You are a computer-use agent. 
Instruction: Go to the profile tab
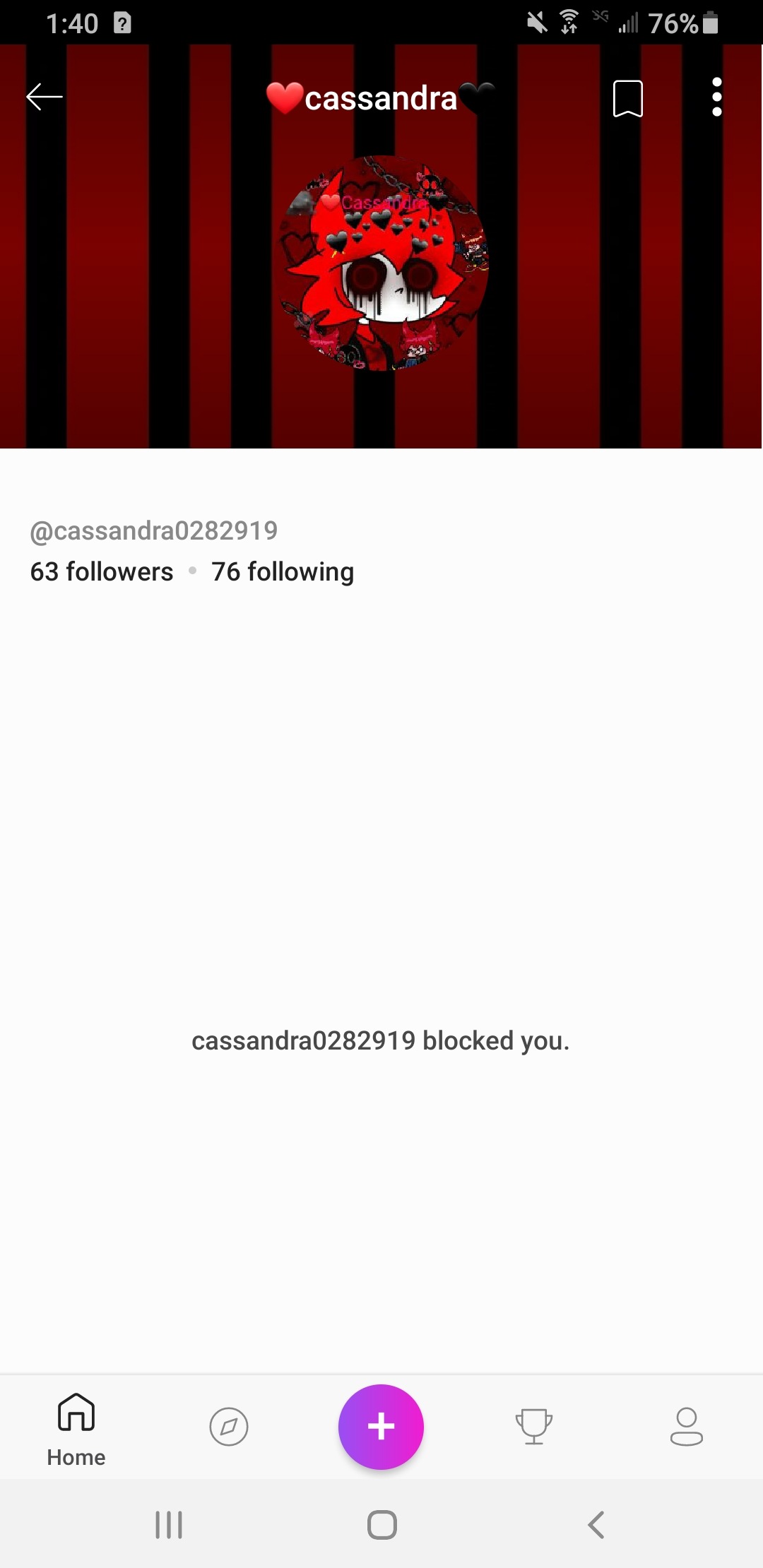pyautogui.click(x=686, y=1427)
